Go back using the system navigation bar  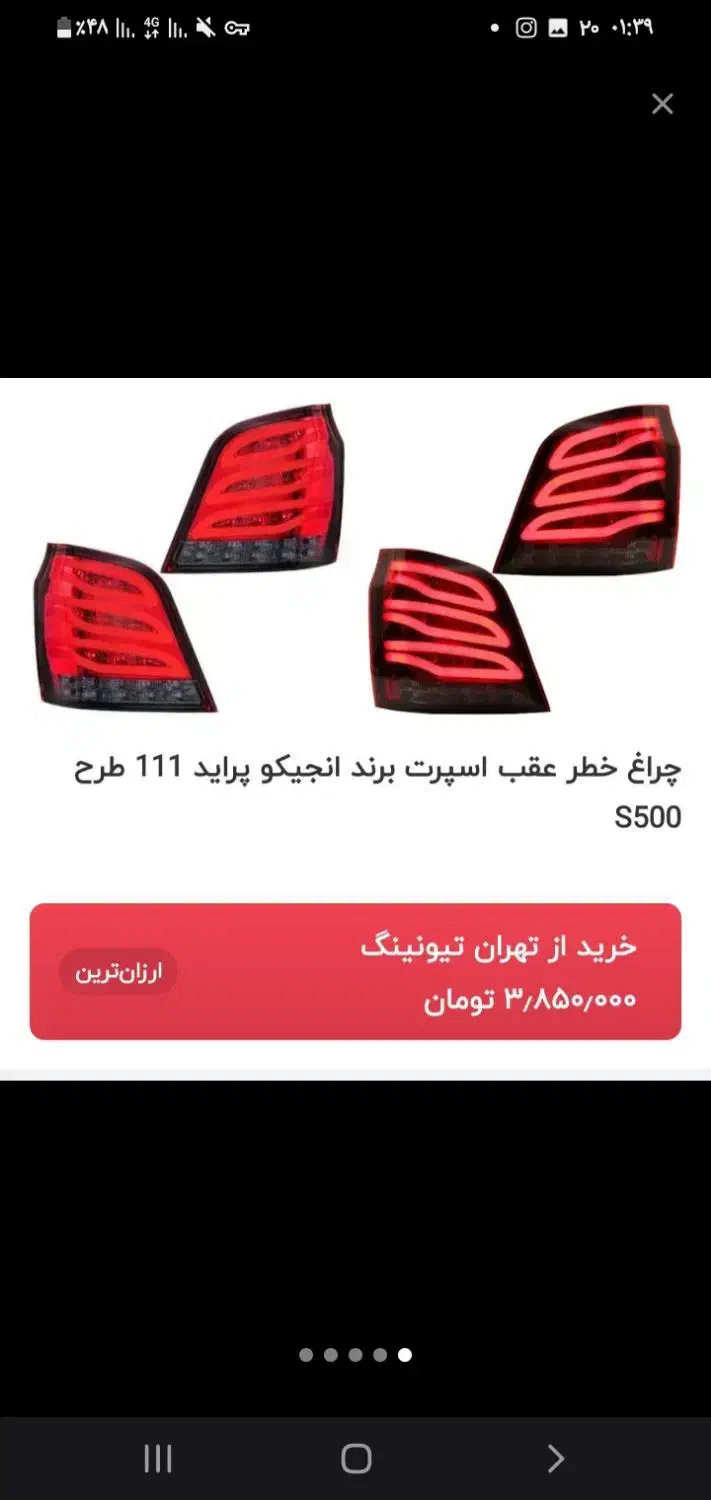555,1459
